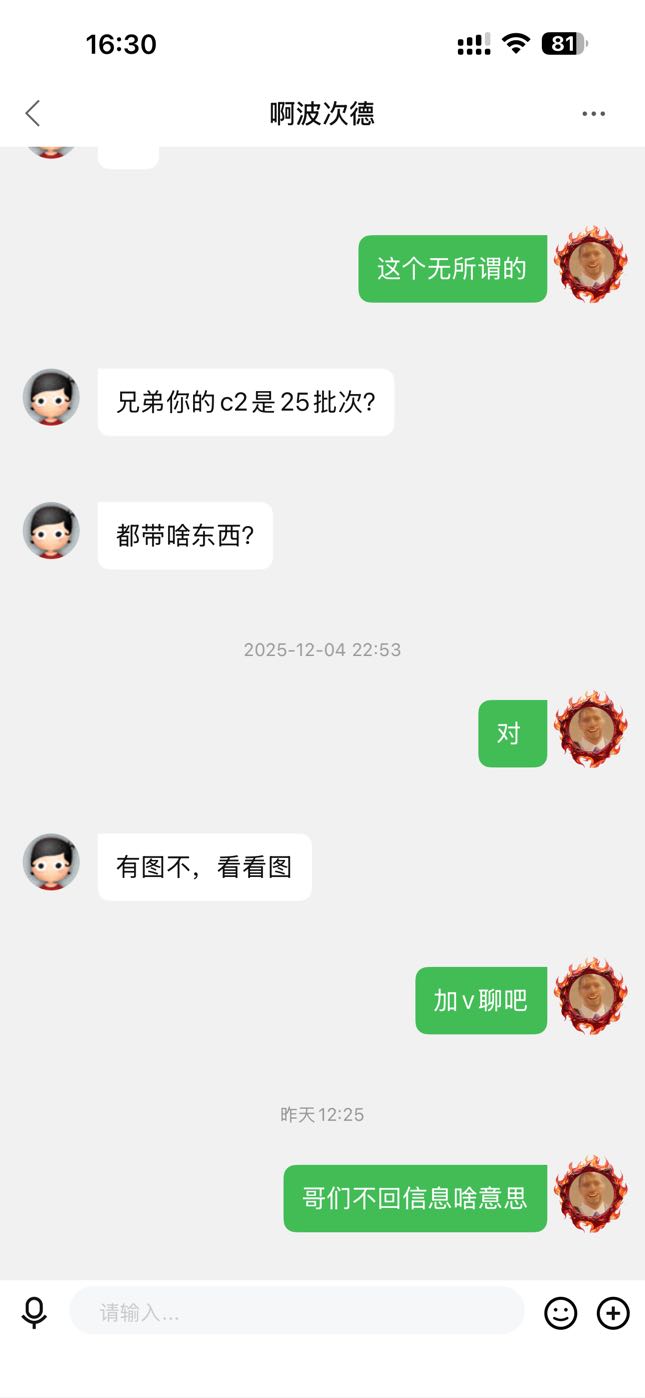Go back from the 啊波次德 chat
Screen dimensions: 645x1398
point(33,113)
